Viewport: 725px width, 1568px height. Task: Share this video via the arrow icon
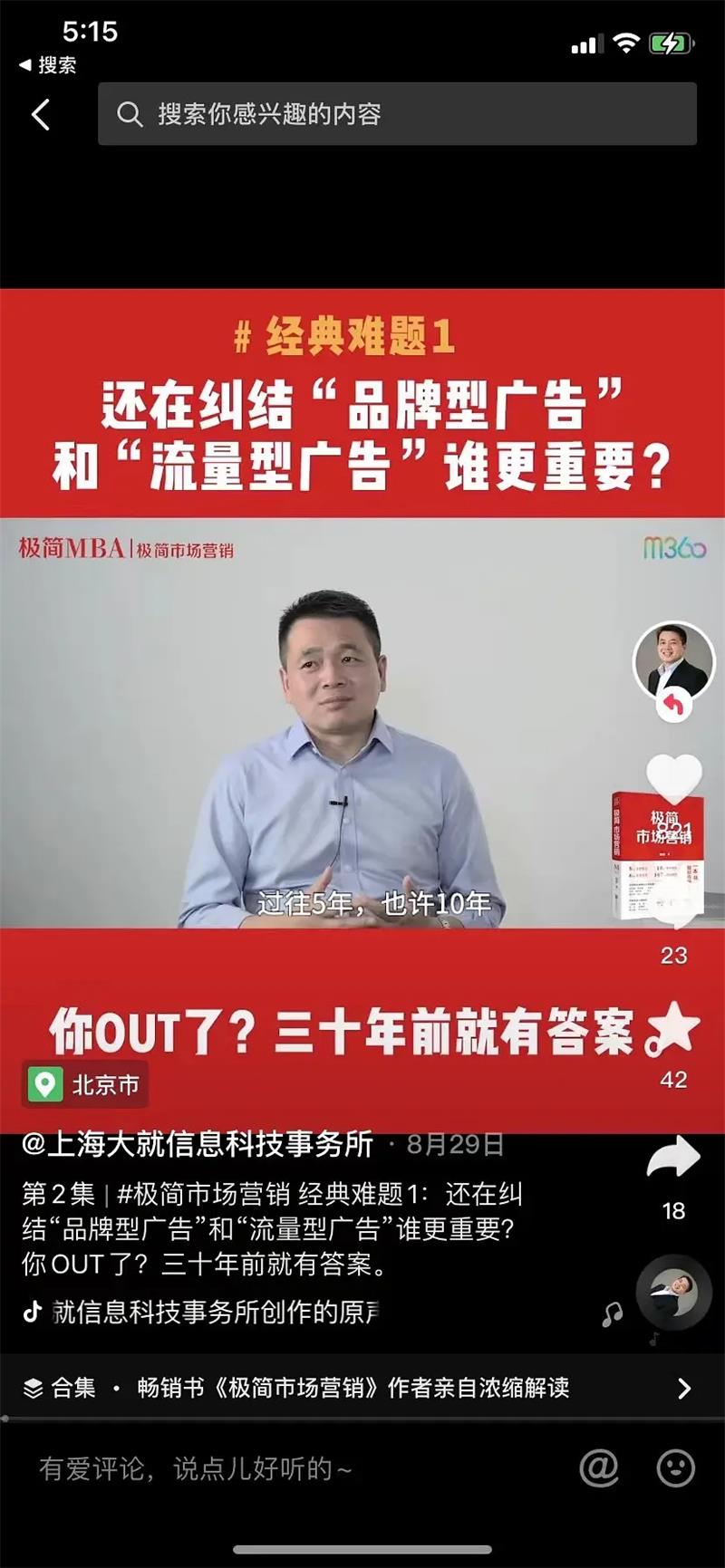pyautogui.click(x=673, y=1159)
